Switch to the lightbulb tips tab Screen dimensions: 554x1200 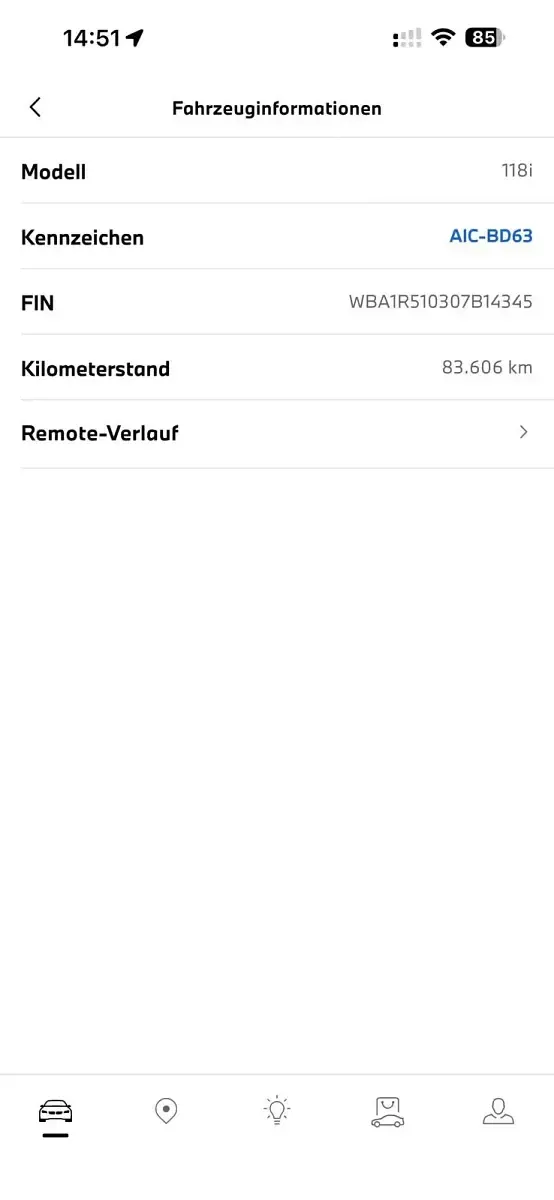277,1111
